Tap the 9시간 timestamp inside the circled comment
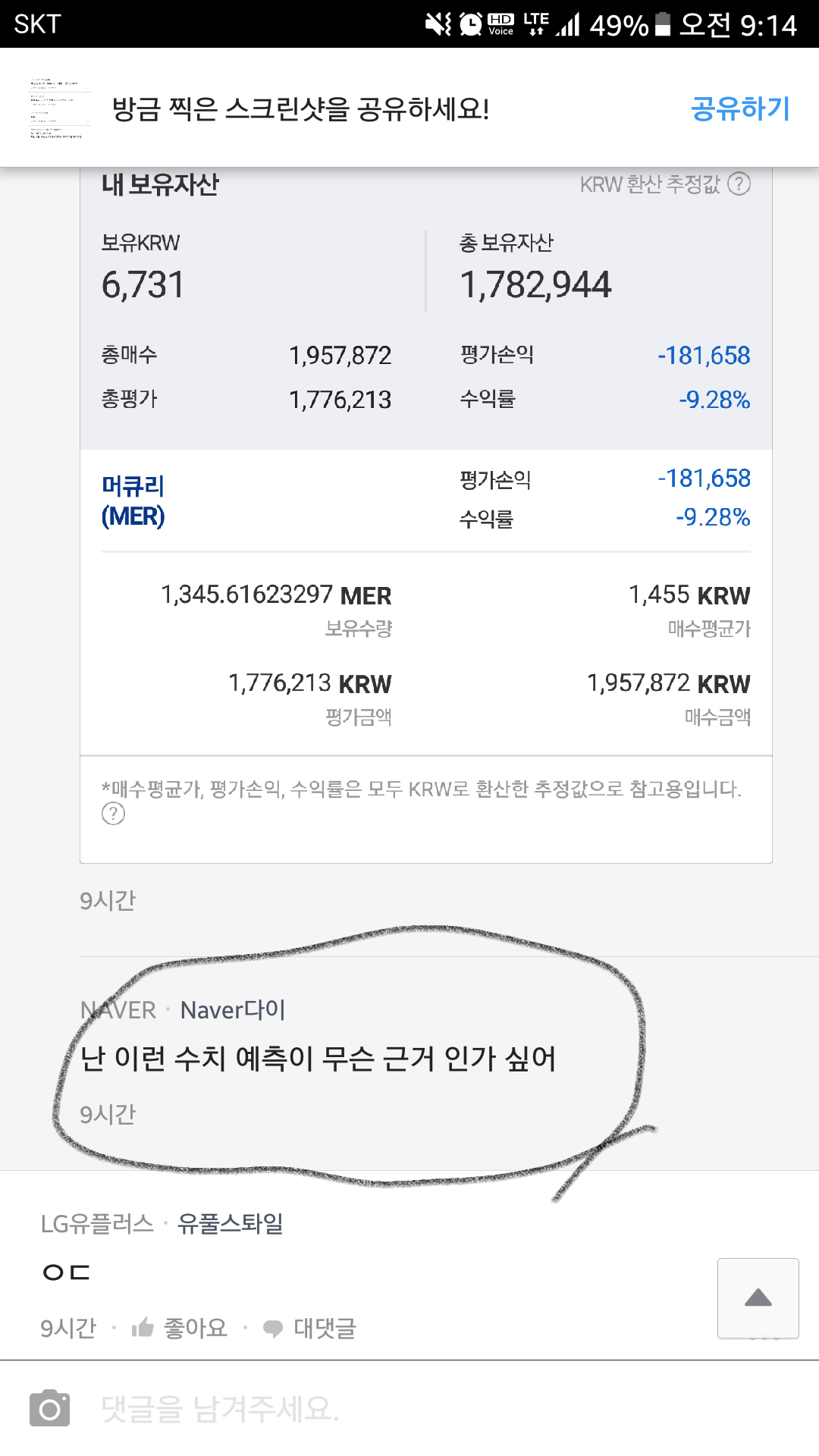The height and width of the screenshot is (1456, 819). (107, 1113)
